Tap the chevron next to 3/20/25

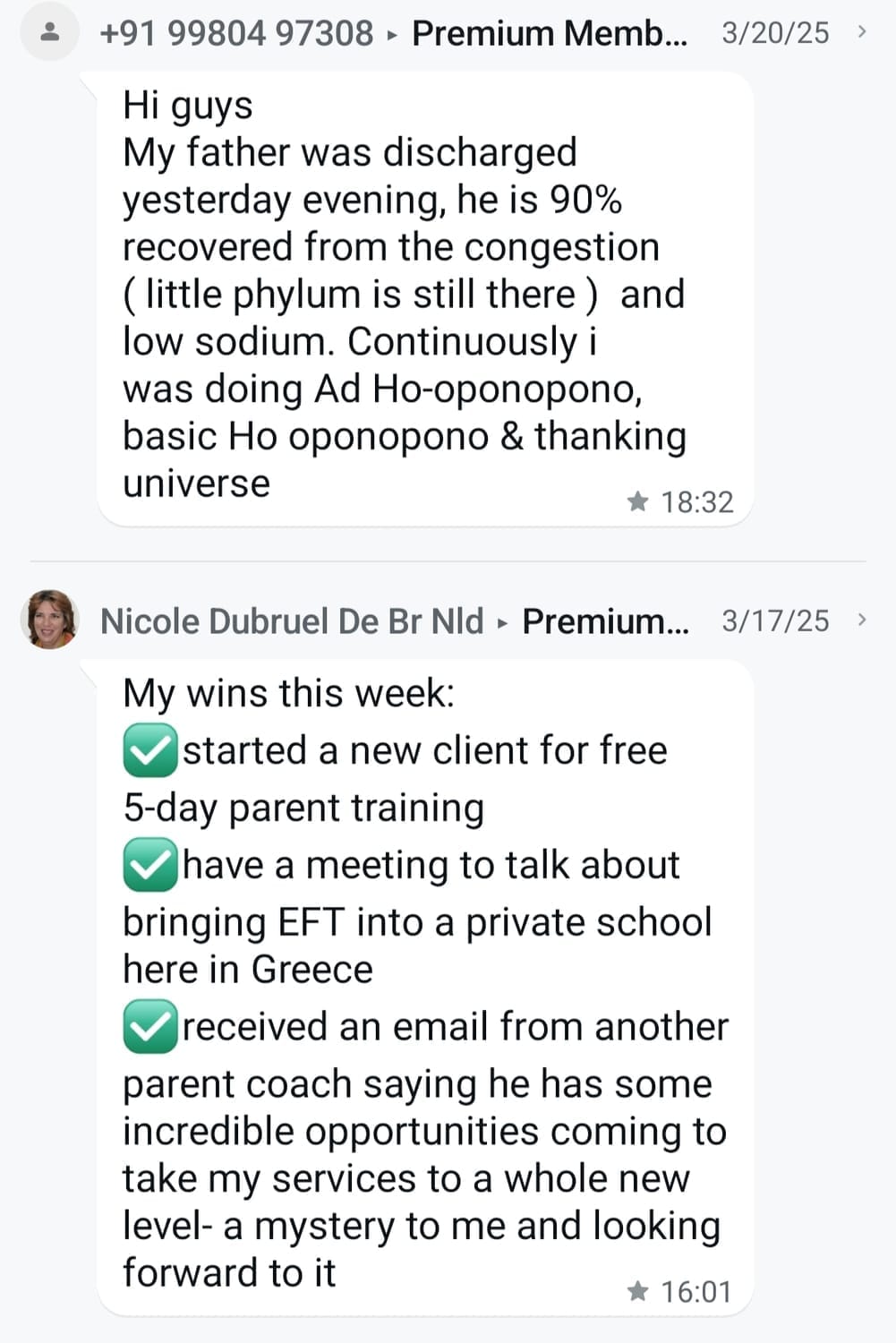pos(861,32)
